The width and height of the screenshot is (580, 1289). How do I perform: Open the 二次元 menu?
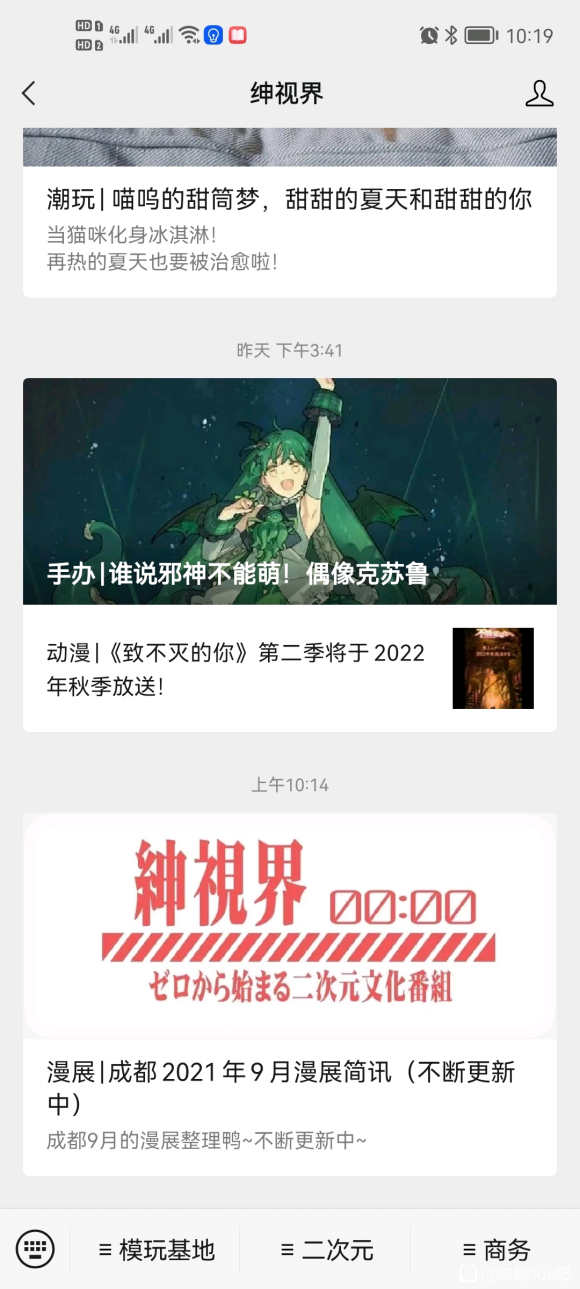click(x=326, y=1250)
